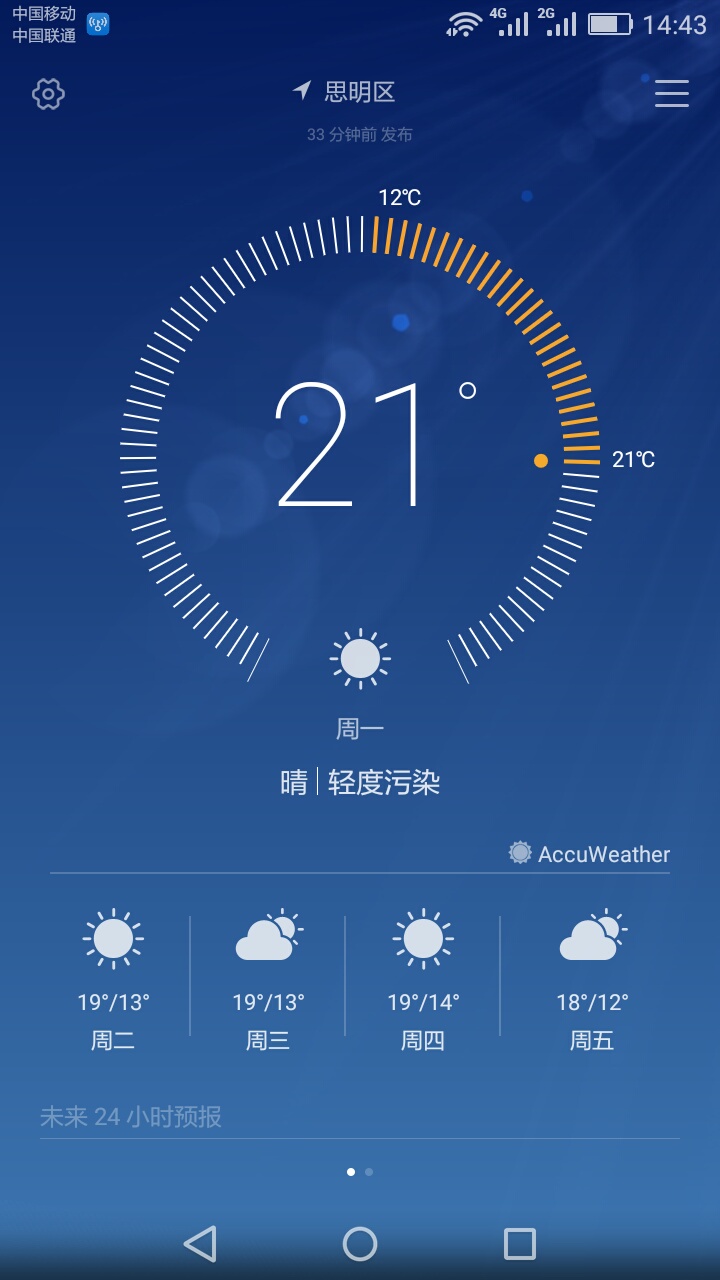View 周二 forecast details
720x1280 pixels.
coord(113,980)
